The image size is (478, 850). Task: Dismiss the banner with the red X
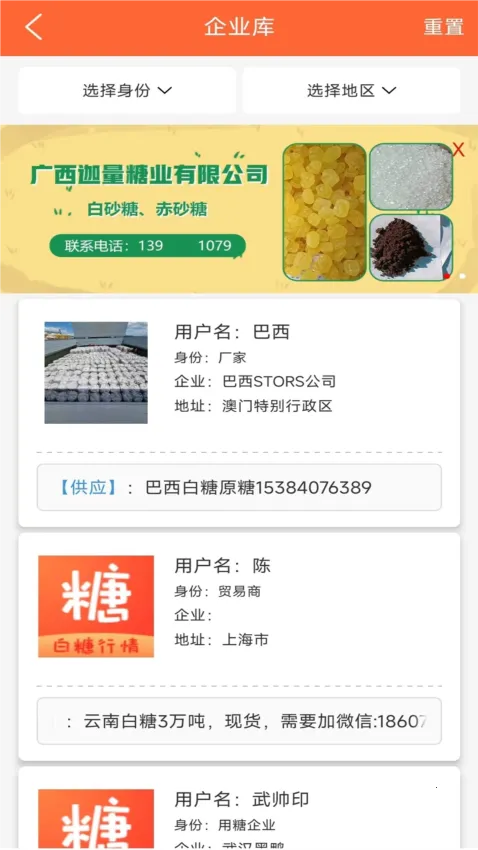coord(458,150)
